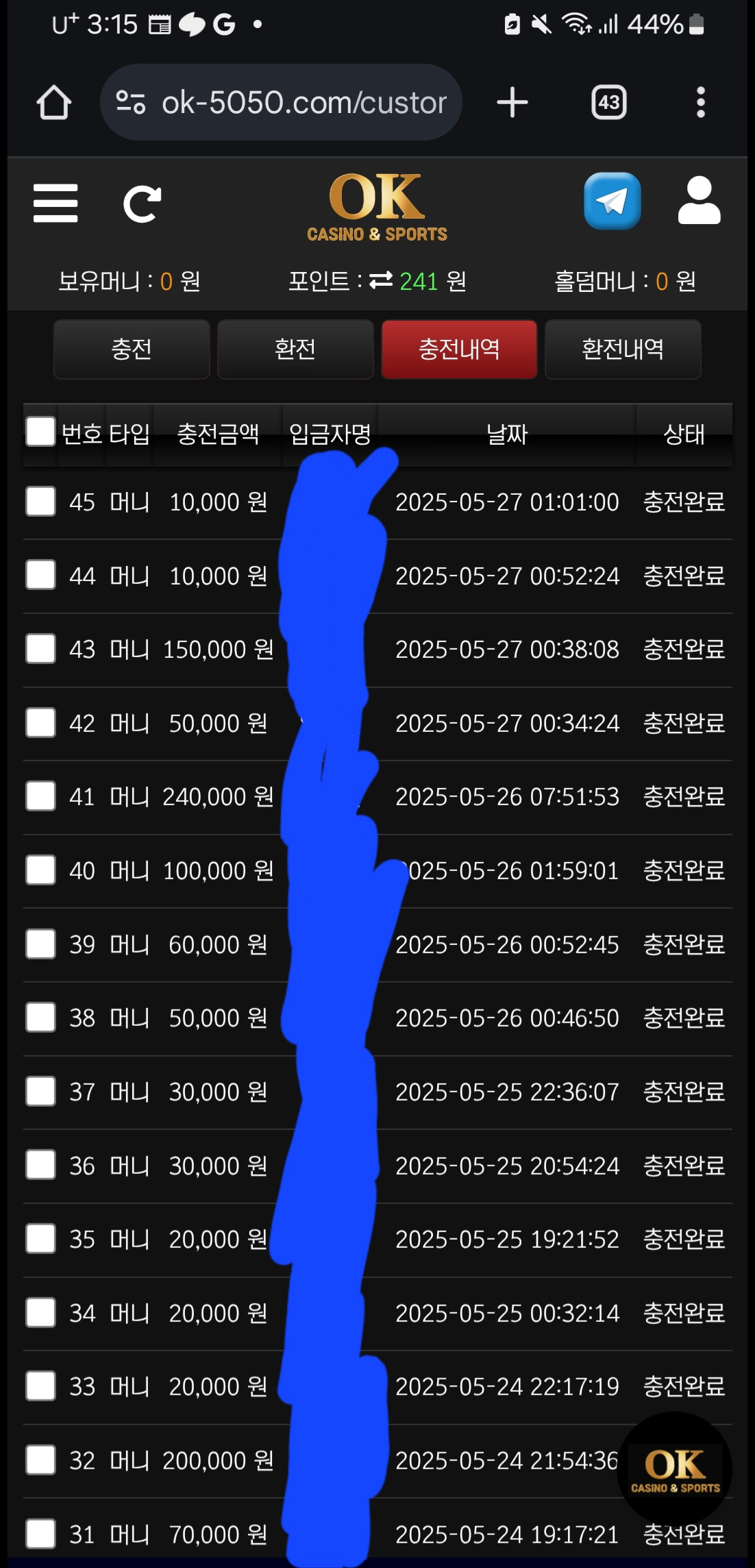Select the 충전내역 tab
Viewport: 755px width, 1568px height.
tap(459, 350)
